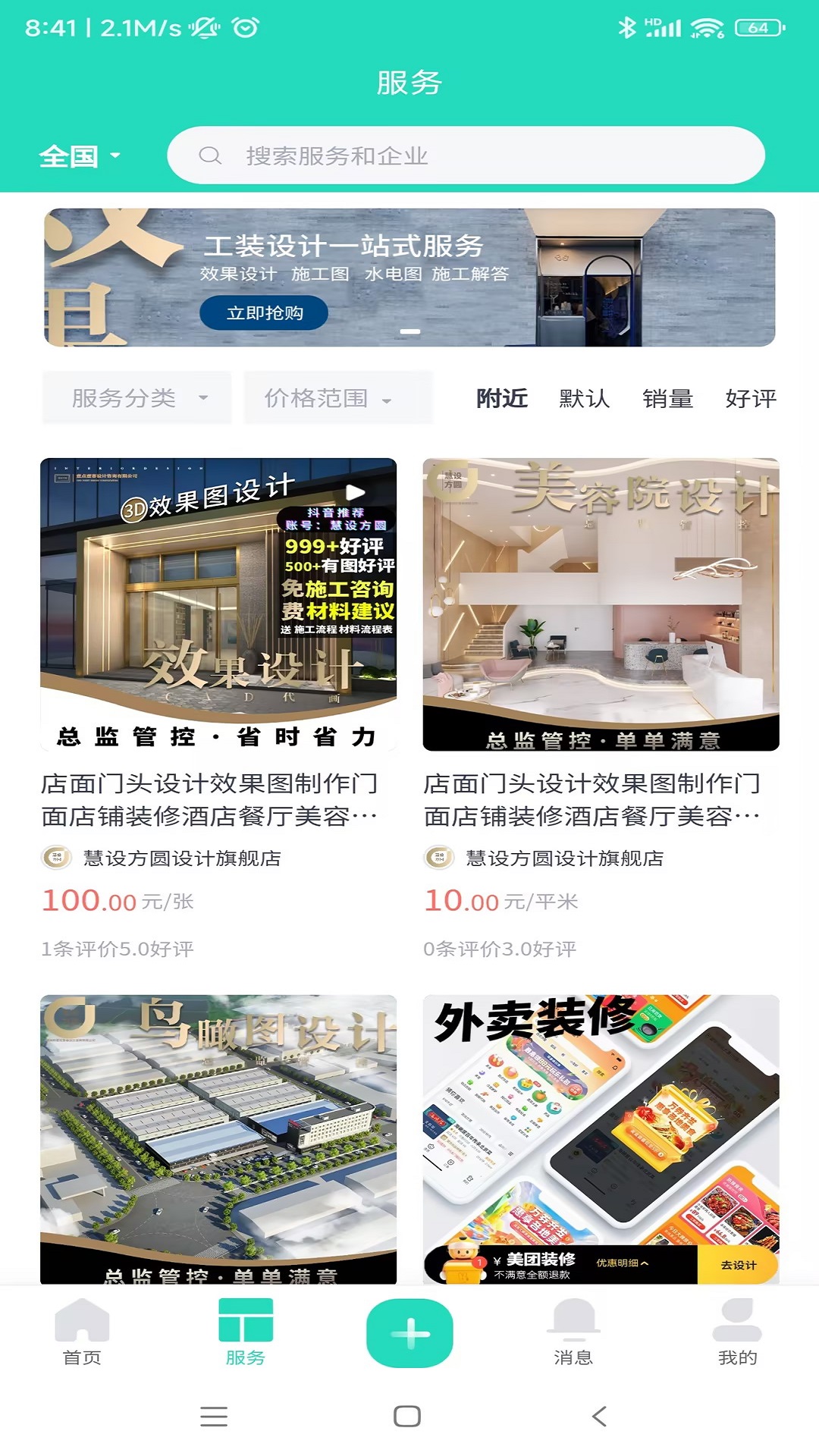
Task: Tap the 搜索服务和企业 search box
Action: pos(466,155)
